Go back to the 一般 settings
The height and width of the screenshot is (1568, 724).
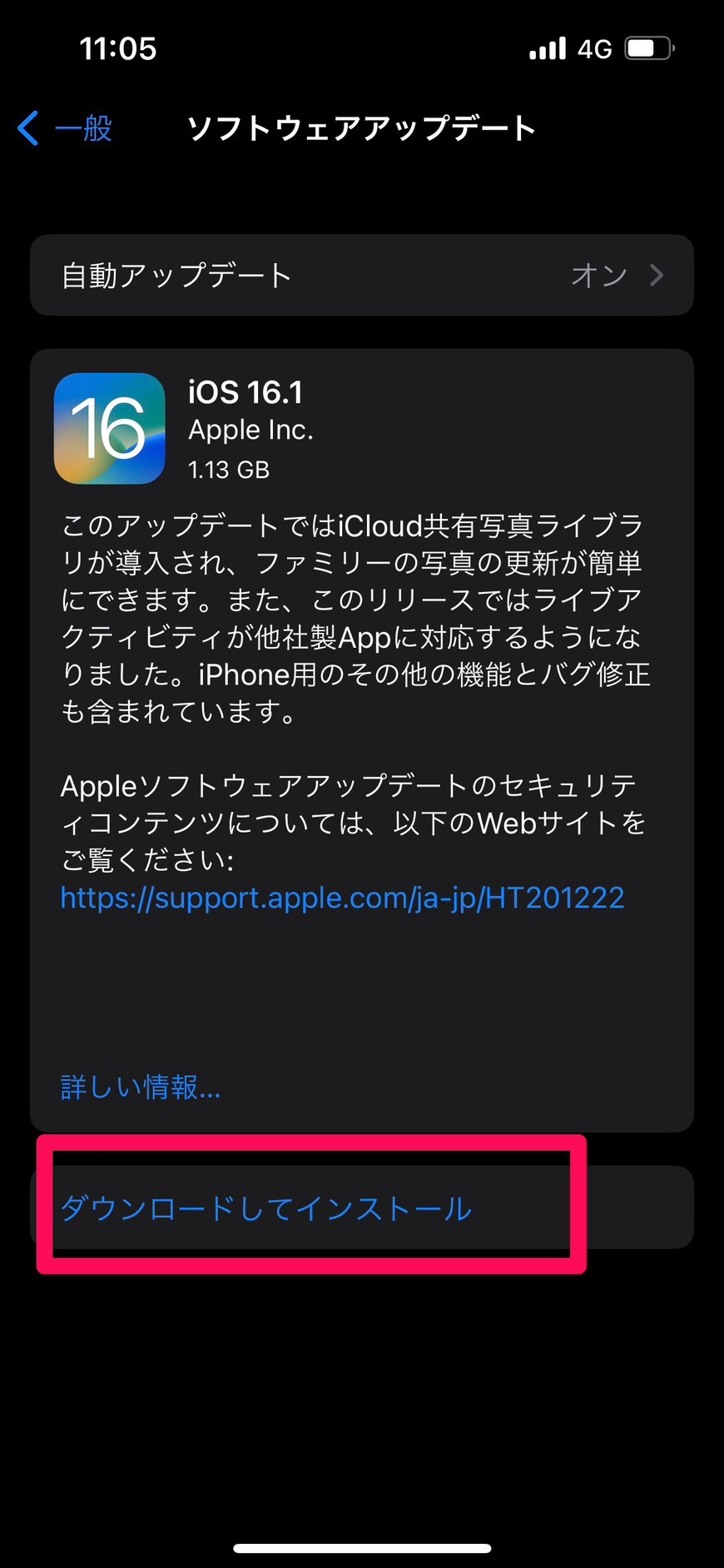tap(65, 128)
